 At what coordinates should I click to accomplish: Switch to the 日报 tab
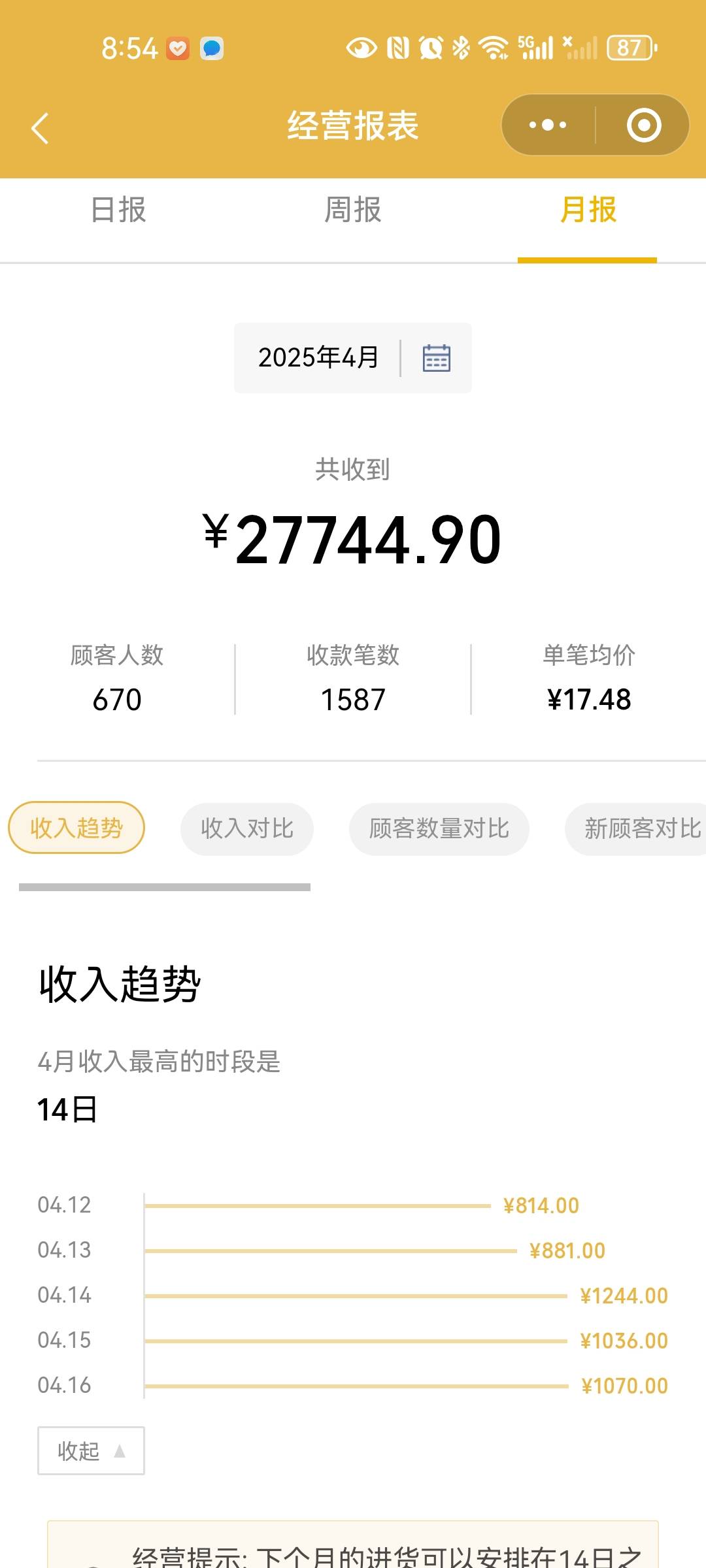(x=118, y=210)
